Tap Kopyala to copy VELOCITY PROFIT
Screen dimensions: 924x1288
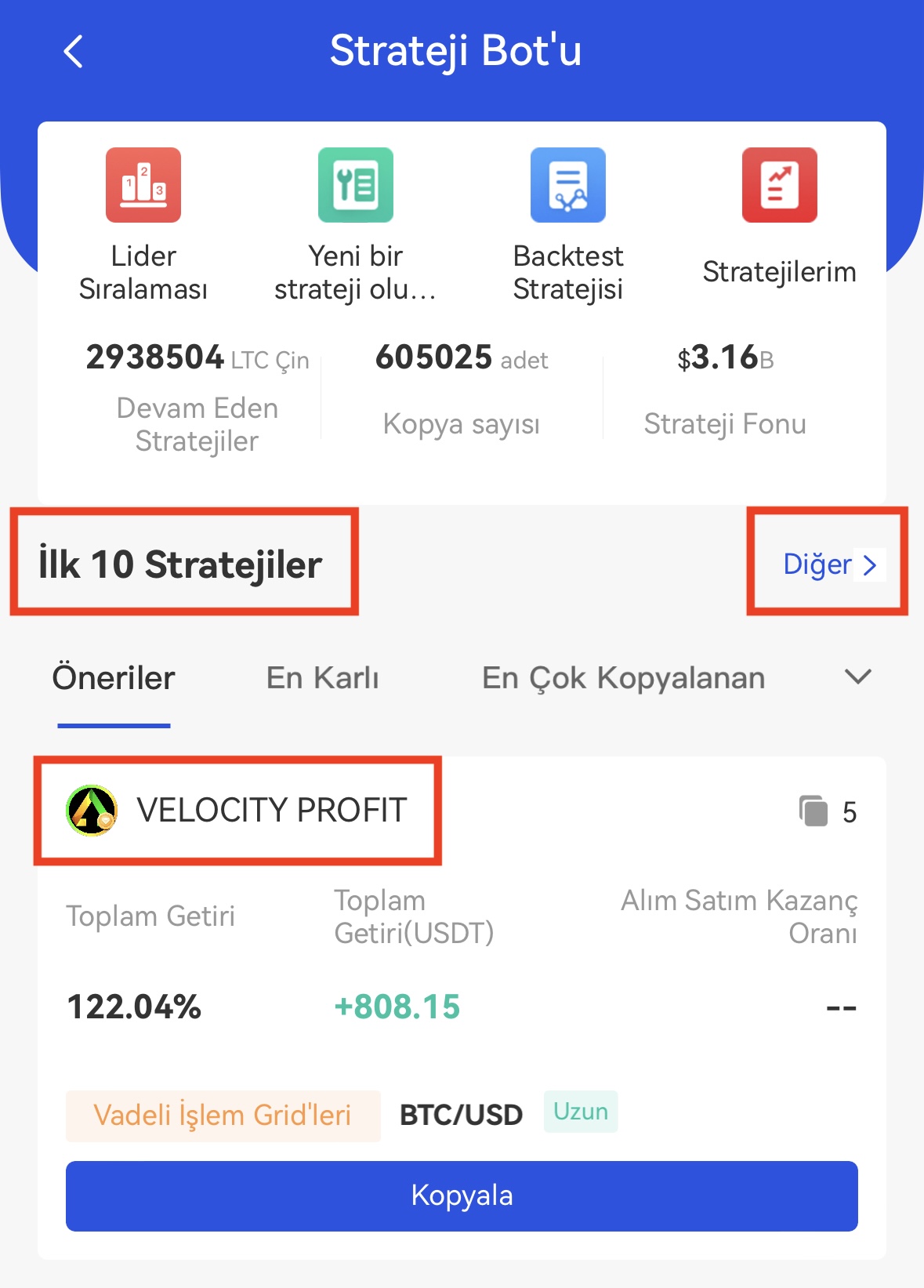[462, 1195]
